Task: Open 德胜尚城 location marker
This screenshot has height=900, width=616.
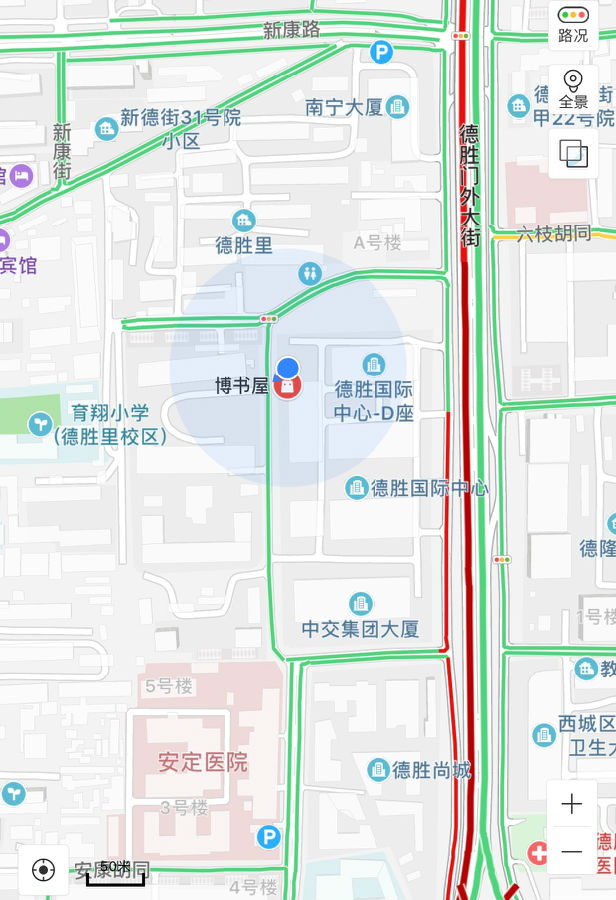Action: (378, 770)
